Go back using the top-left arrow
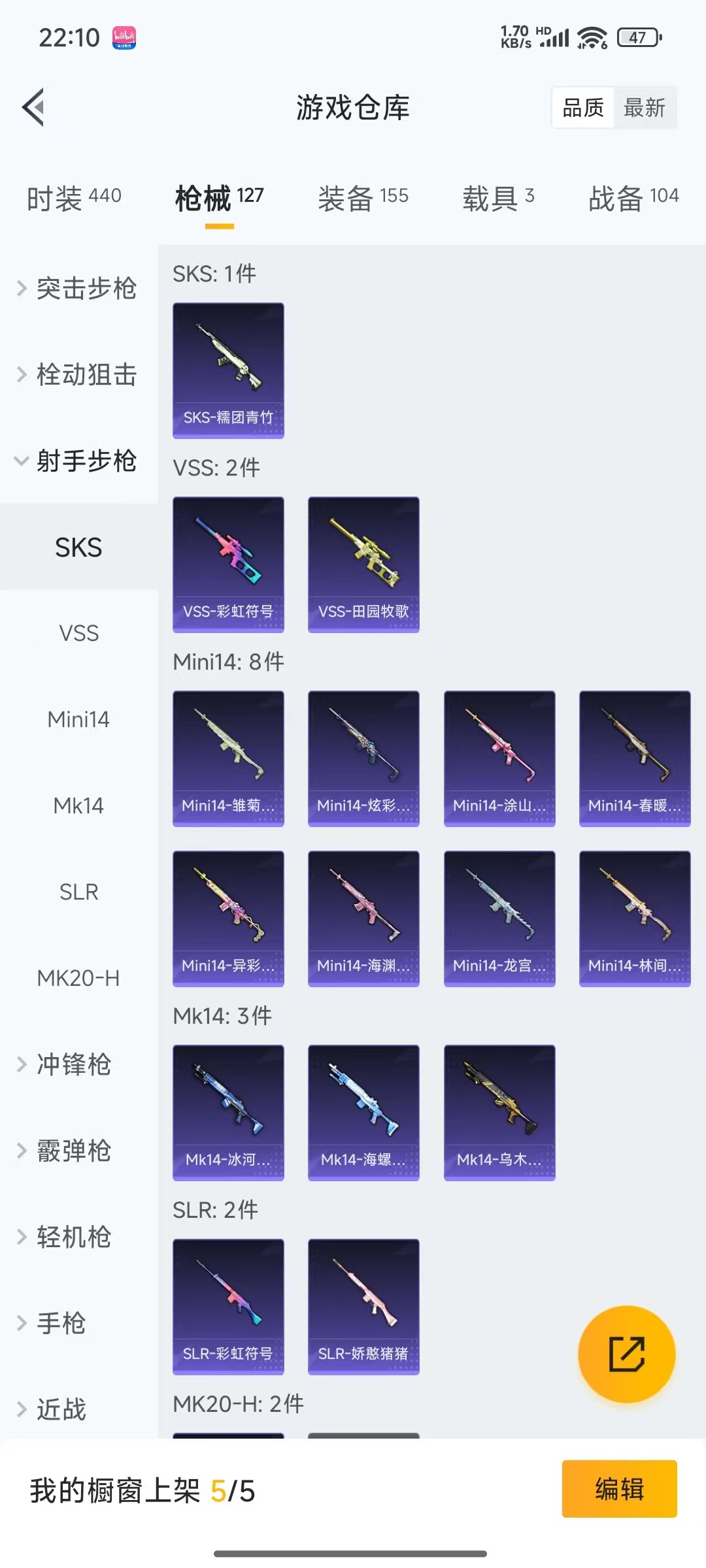This screenshot has width=706, height=1568. pyautogui.click(x=34, y=107)
